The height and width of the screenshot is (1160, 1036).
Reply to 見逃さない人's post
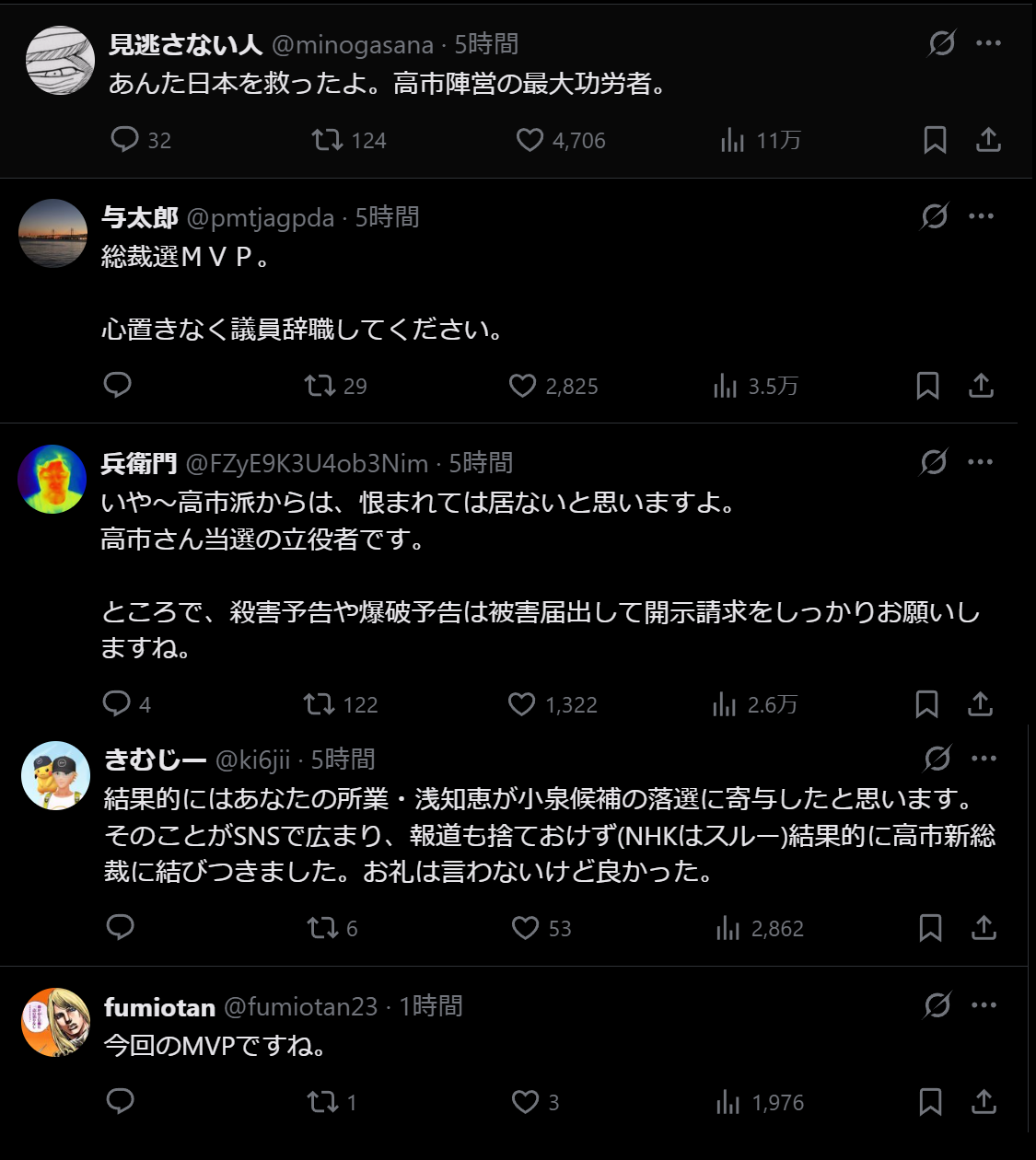click(x=124, y=140)
